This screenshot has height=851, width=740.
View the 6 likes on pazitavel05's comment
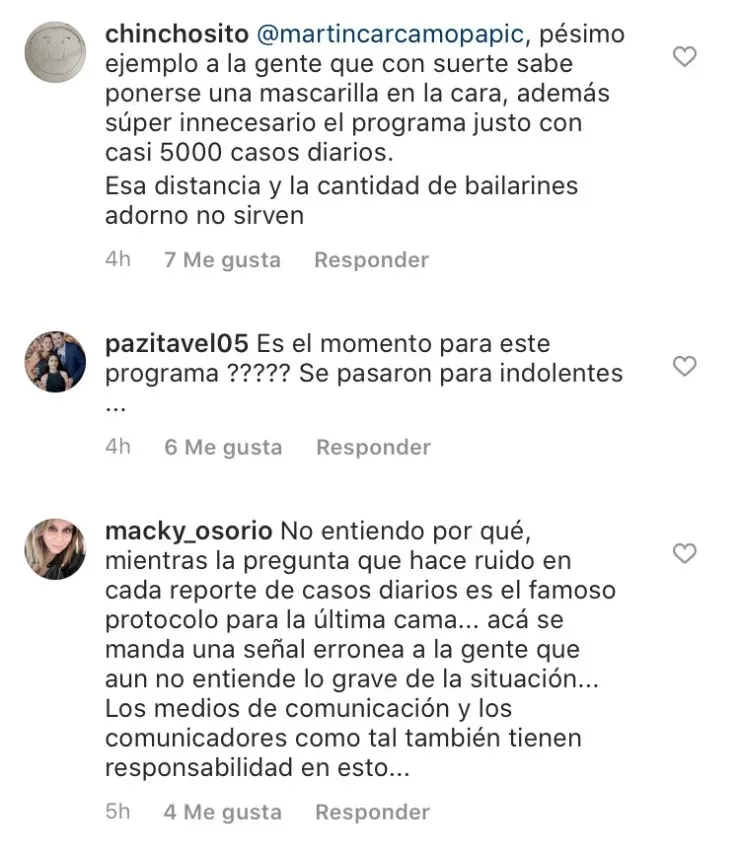tap(223, 447)
